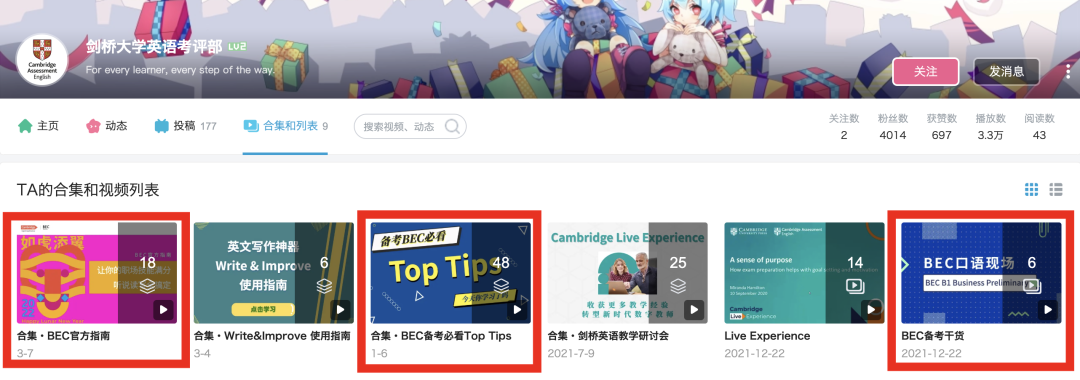This screenshot has height=380, width=1080.
Task: Switch to the 主页 tab
Action: (39, 126)
